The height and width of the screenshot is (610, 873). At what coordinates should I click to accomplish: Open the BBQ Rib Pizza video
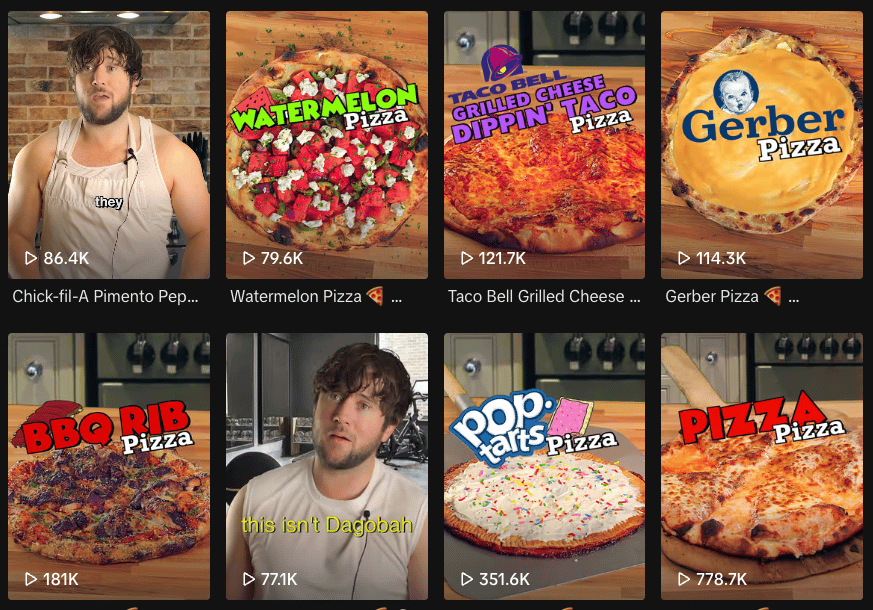click(109, 466)
